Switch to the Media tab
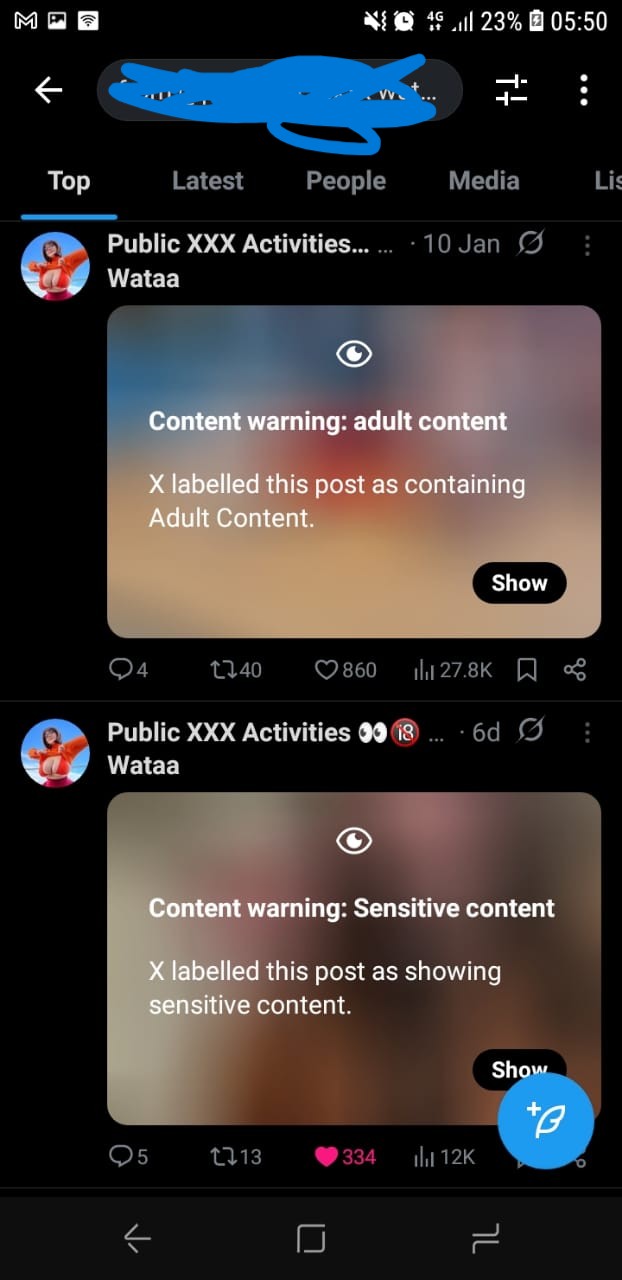Image resolution: width=622 pixels, height=1280 pixels. [x=483, y=181]
